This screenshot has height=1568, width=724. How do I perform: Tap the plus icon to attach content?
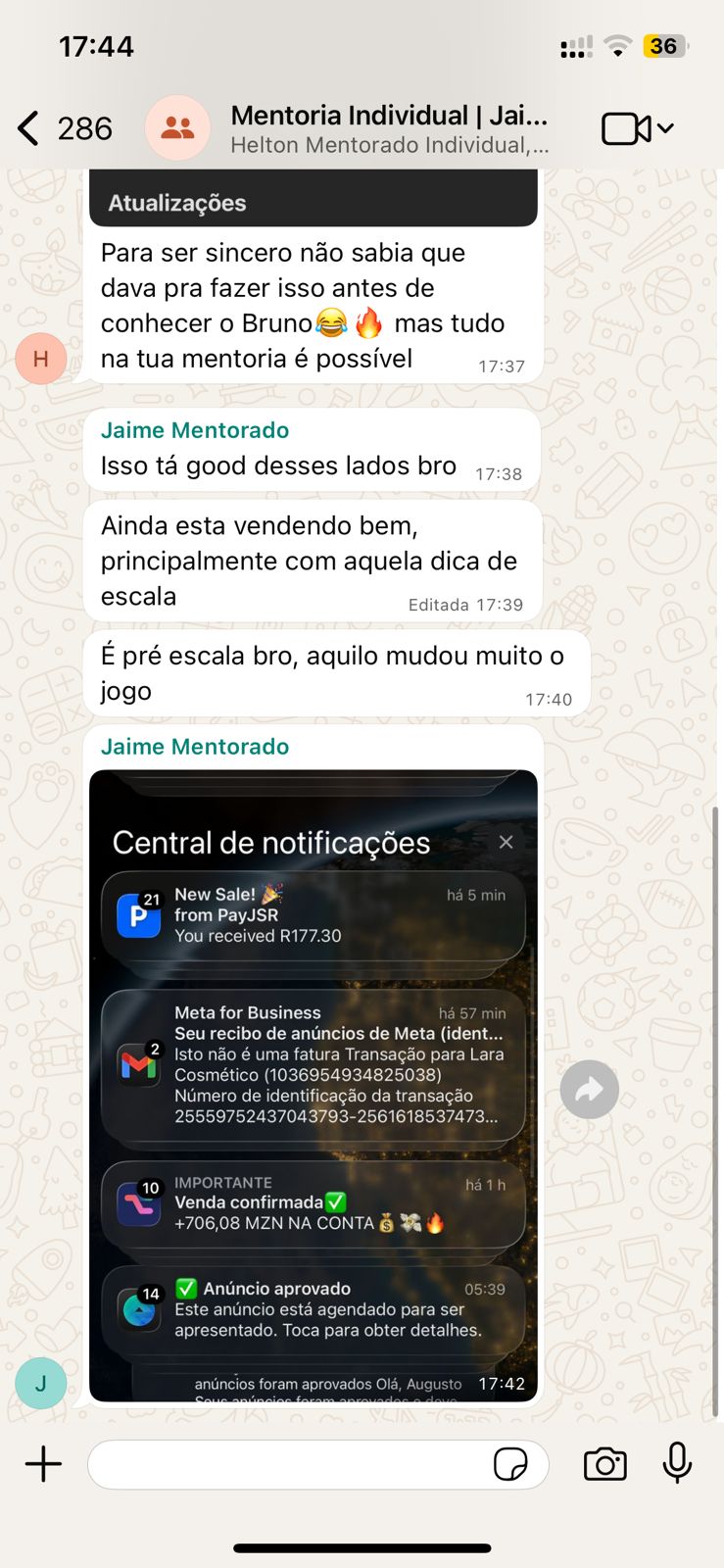click(42, 1464)
